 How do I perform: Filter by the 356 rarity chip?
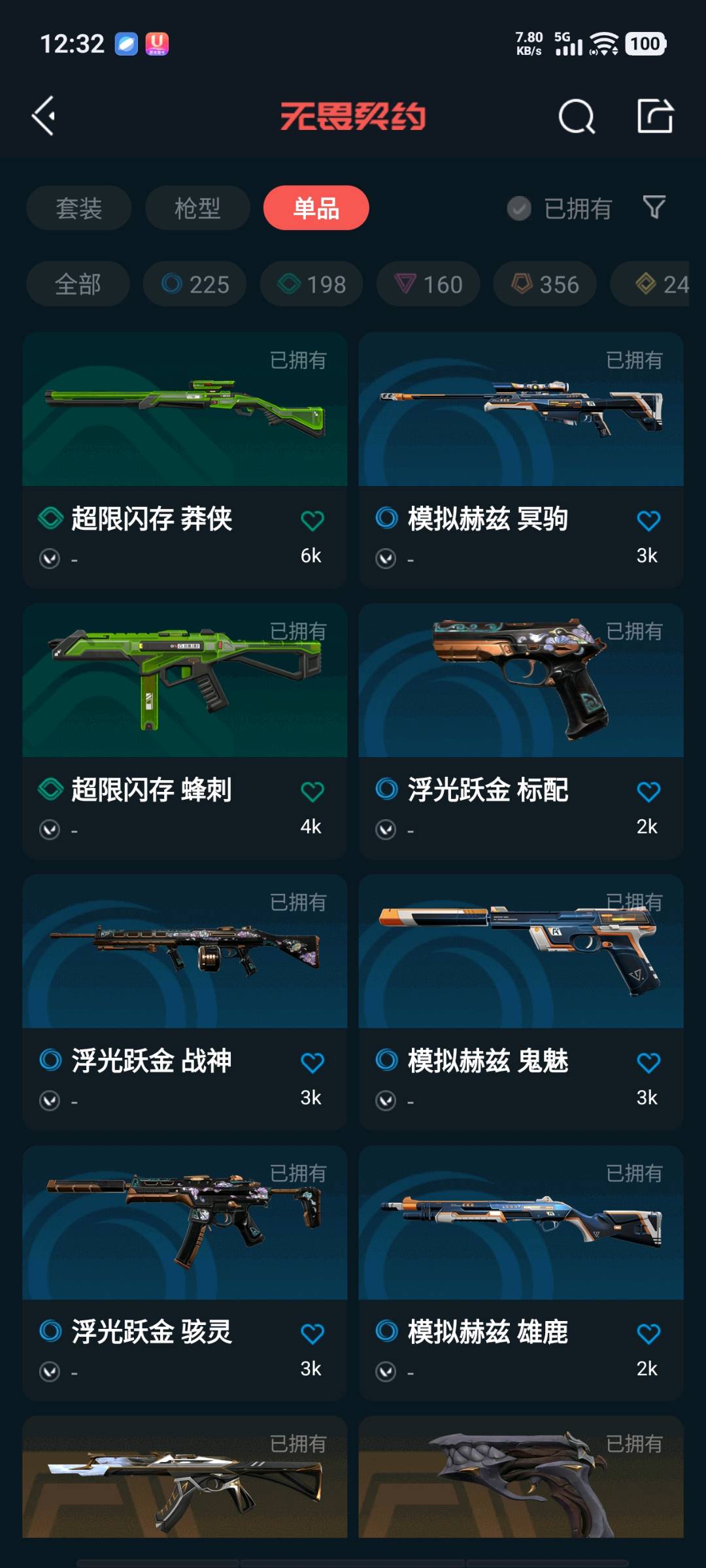click(x=545, y=284)
